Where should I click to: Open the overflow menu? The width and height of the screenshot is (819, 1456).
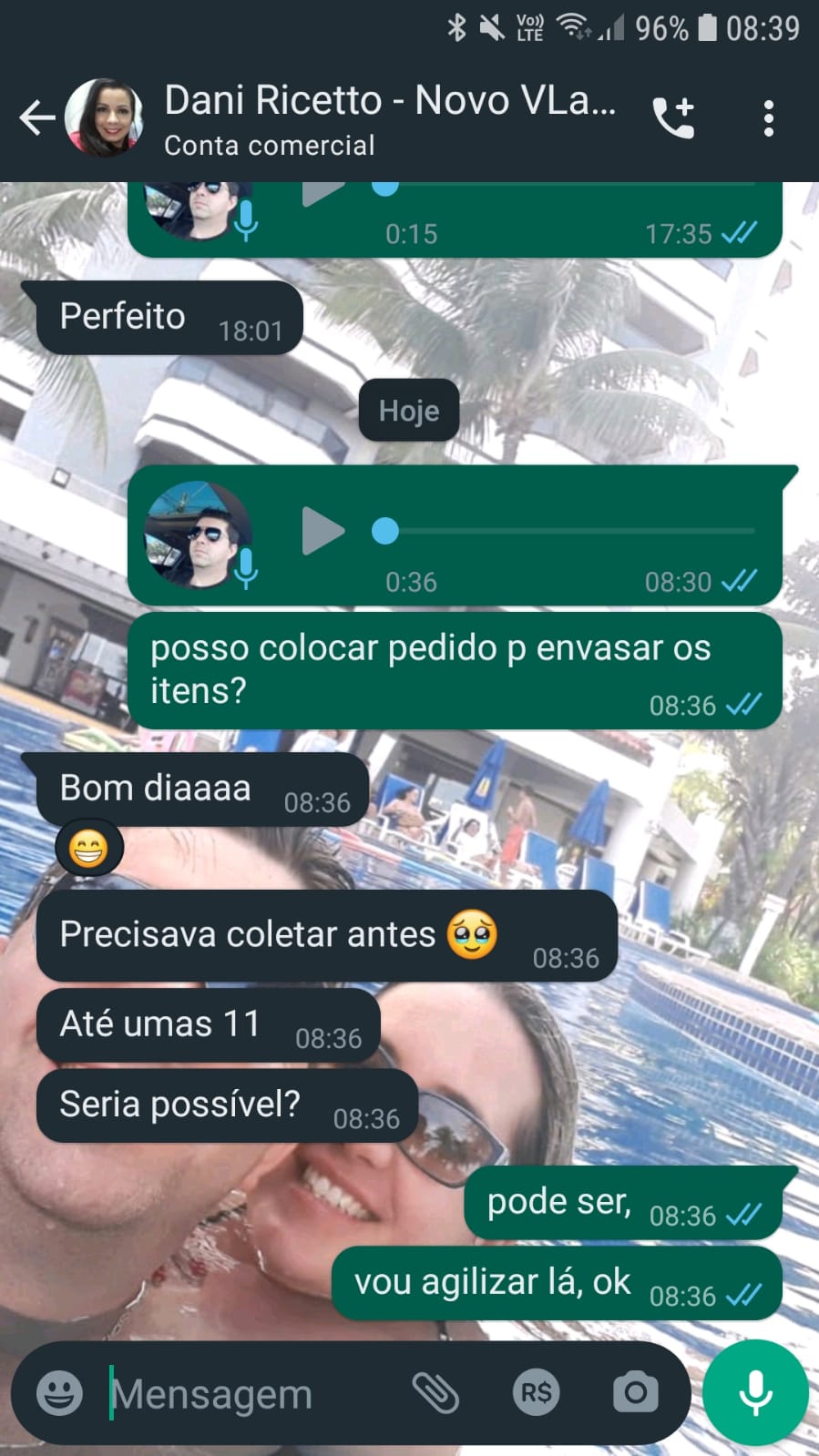[x=769, y=118]
